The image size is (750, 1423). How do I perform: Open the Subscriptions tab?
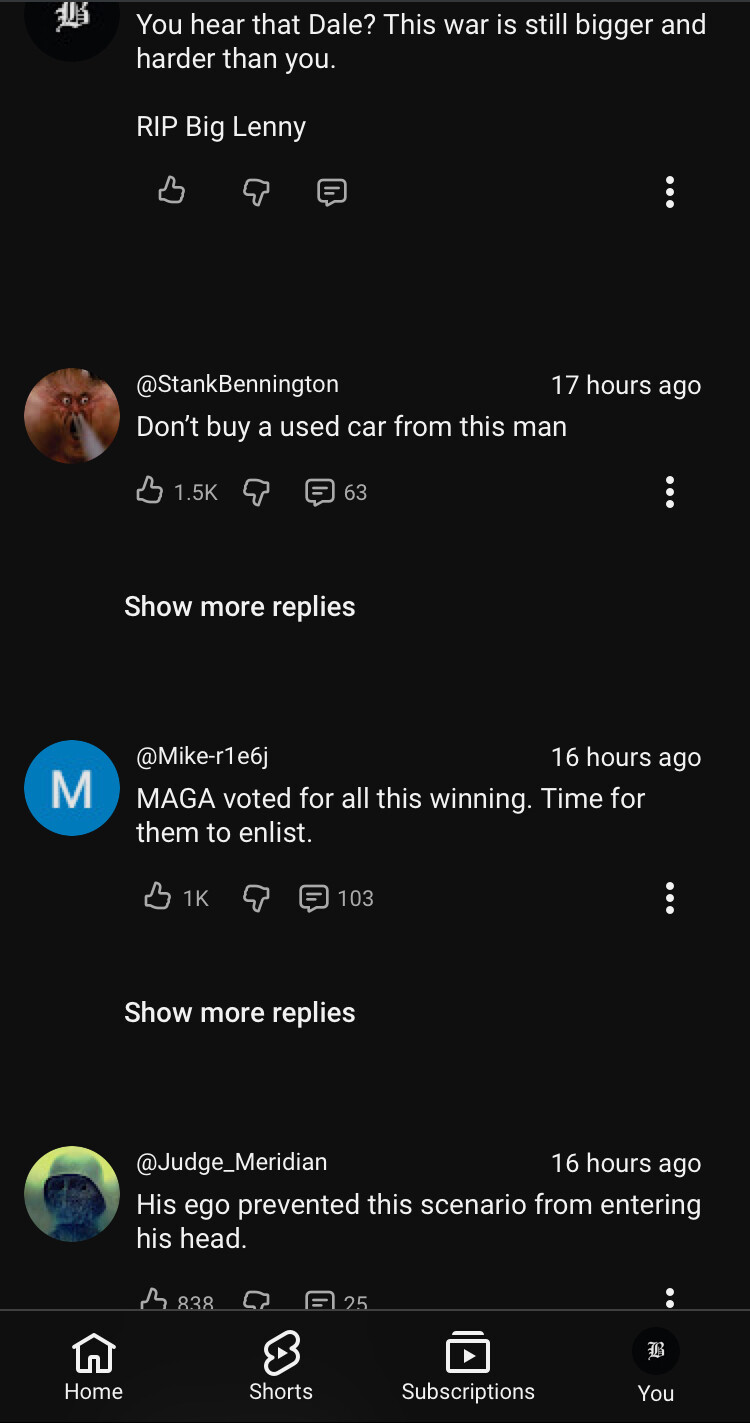(x=467, y=1366)
